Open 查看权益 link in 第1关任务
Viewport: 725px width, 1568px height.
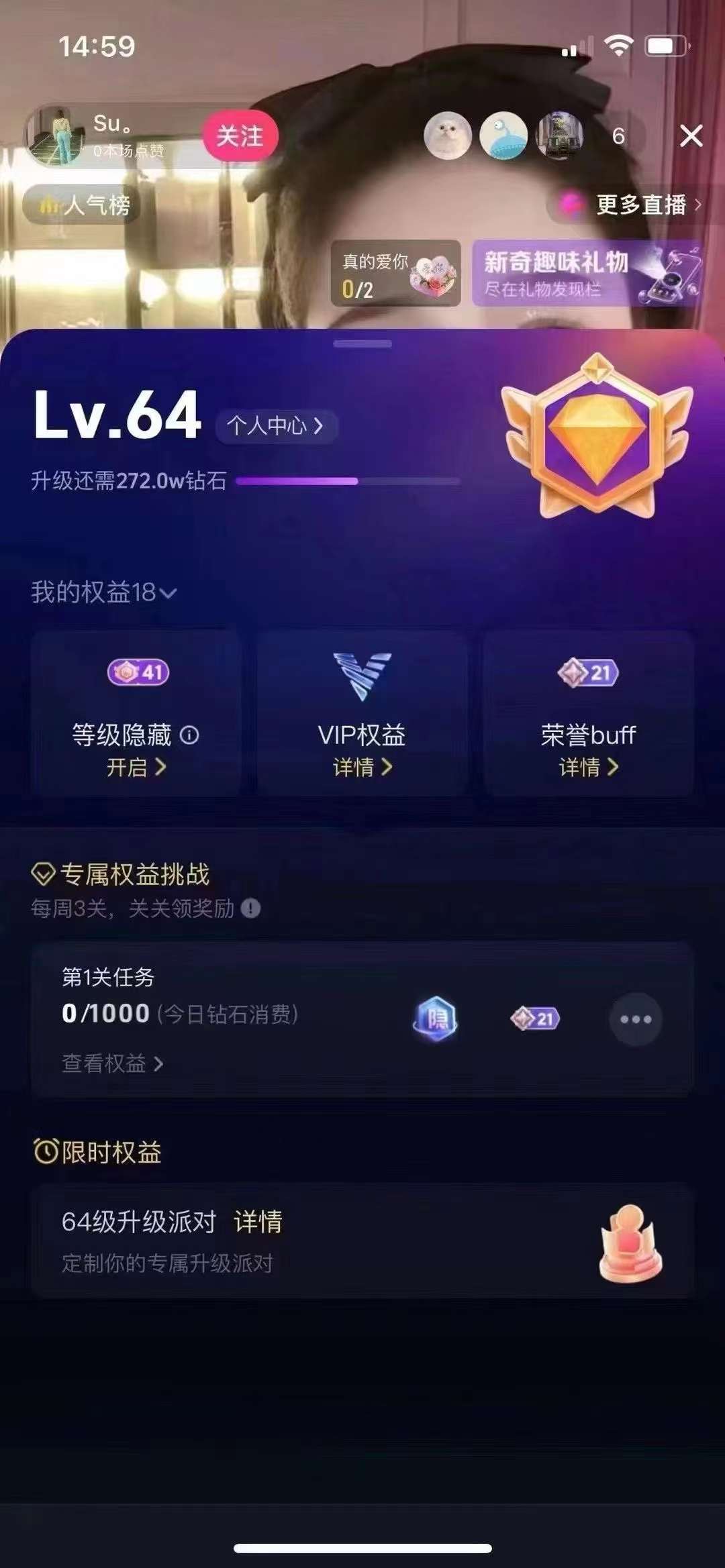[112, 1063]
